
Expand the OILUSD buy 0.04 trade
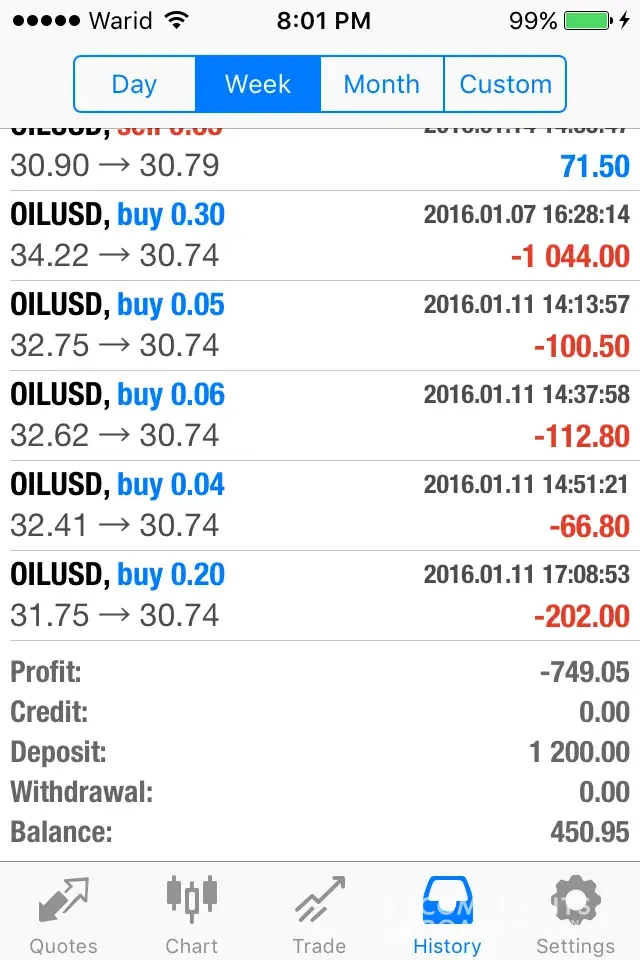point(320,506)
